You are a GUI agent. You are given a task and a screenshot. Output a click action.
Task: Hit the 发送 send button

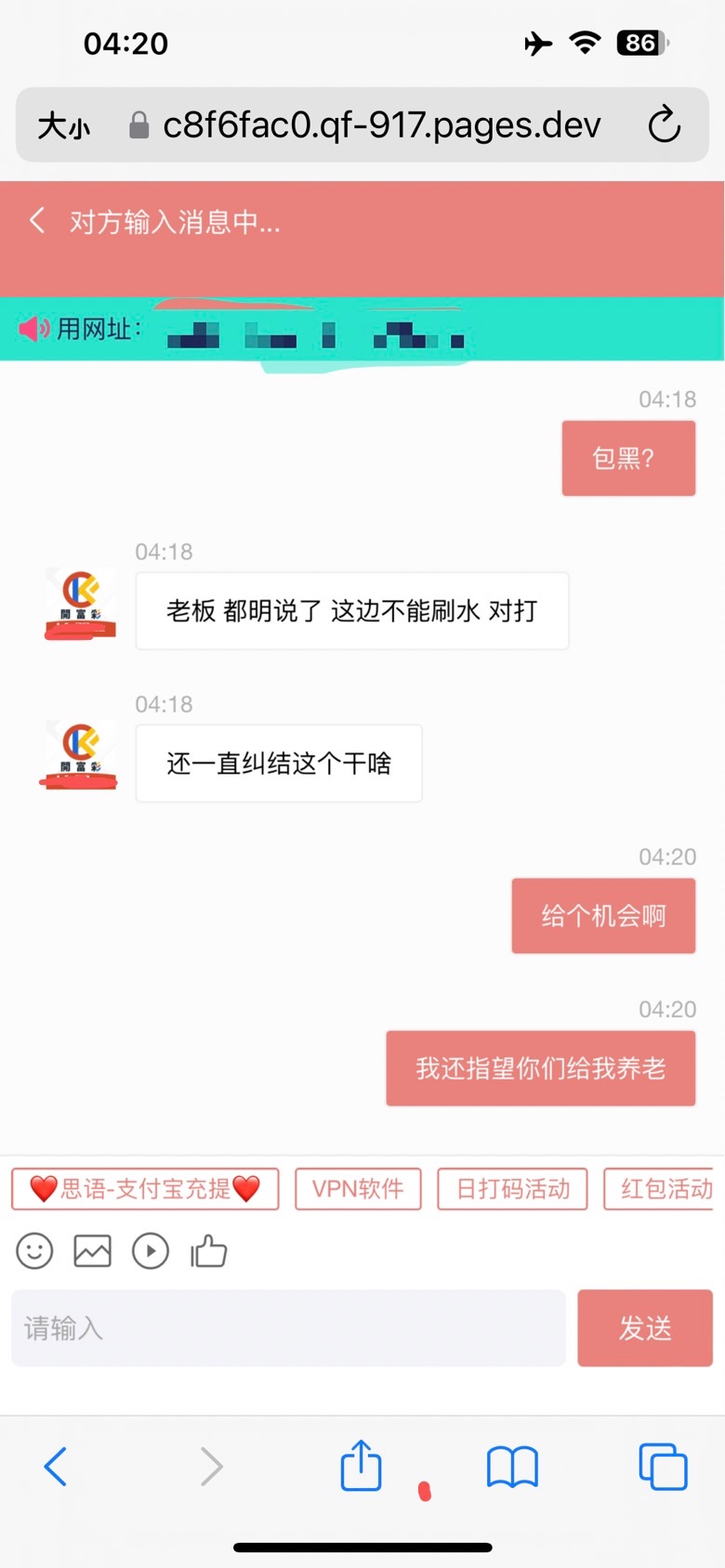[x=645, y=1328]
